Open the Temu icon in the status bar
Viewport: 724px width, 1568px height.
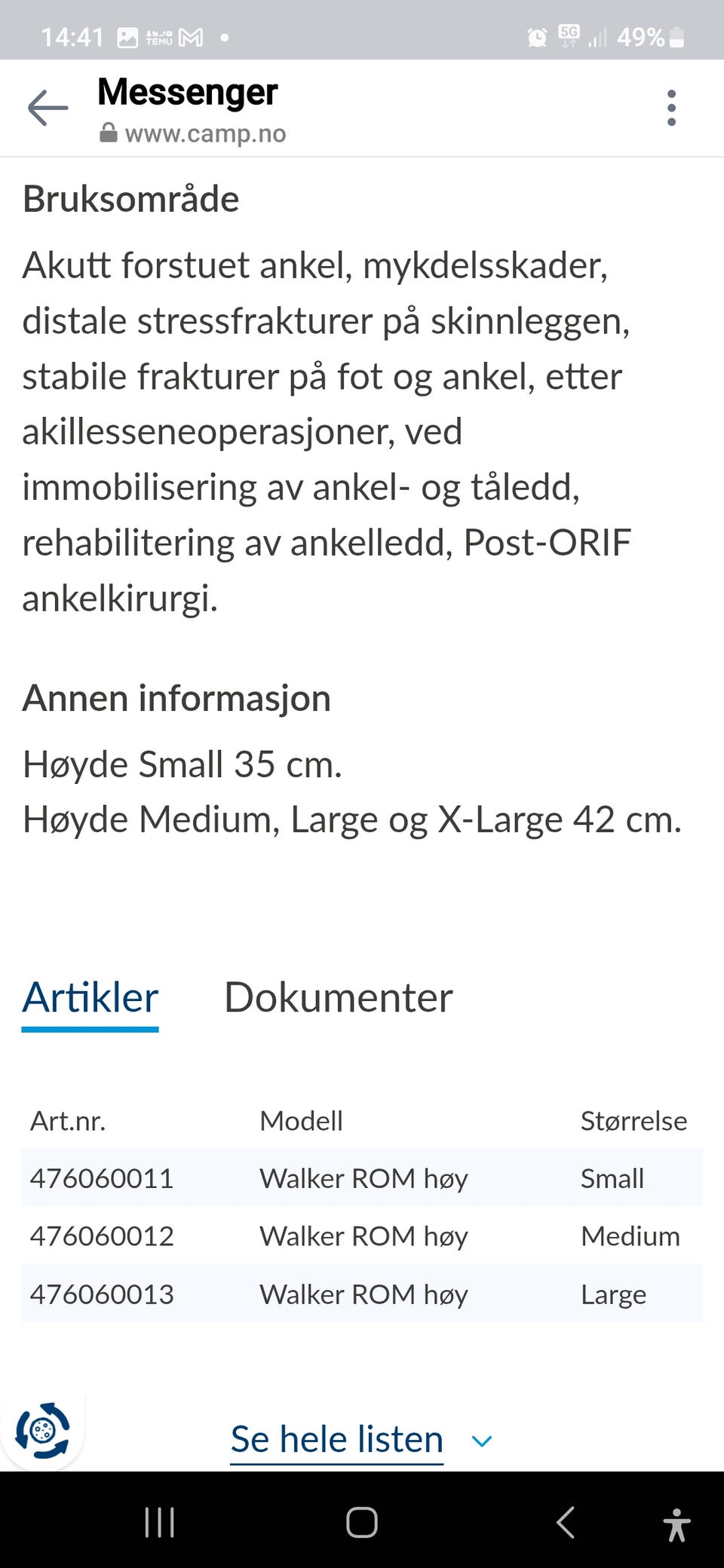[160, 35]
